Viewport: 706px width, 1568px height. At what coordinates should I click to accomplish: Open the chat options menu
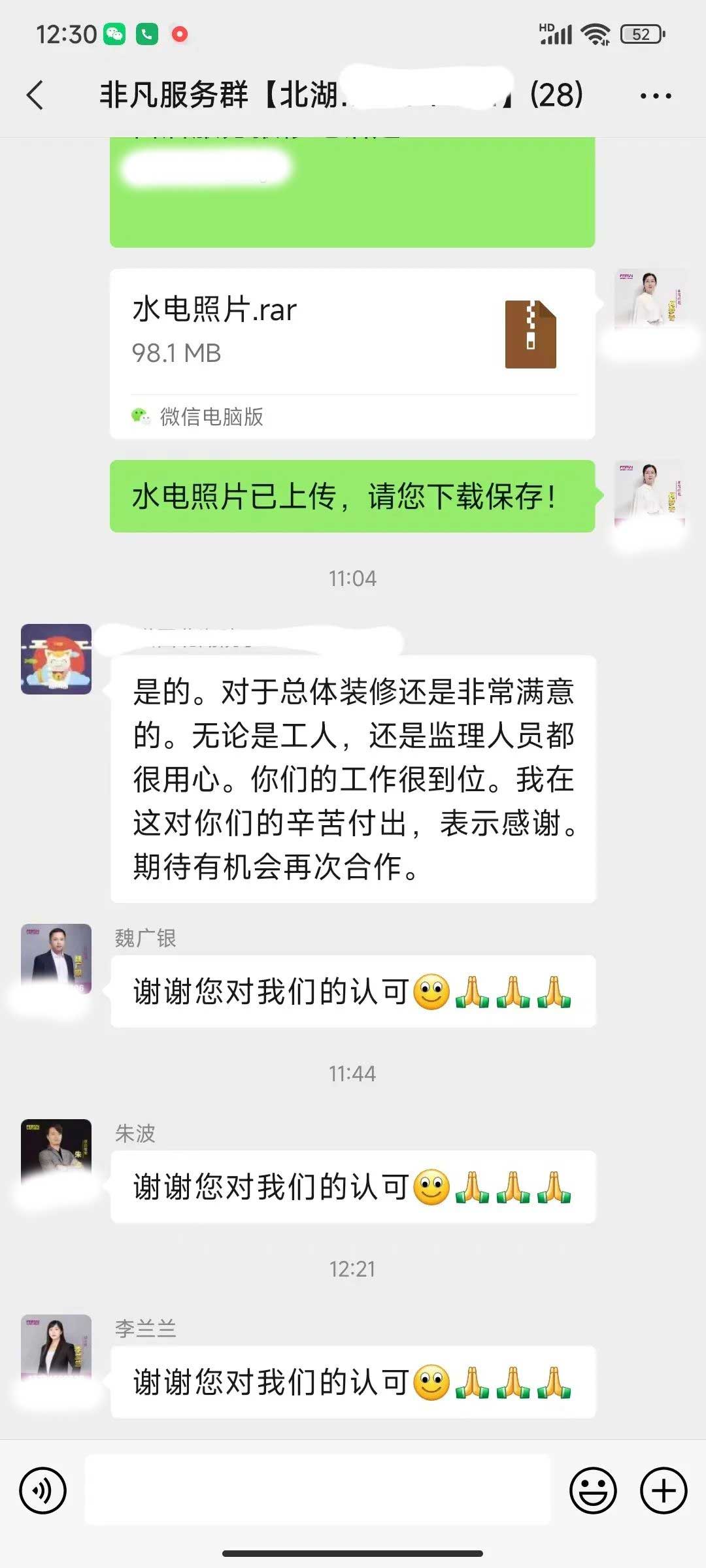[655, 96]
